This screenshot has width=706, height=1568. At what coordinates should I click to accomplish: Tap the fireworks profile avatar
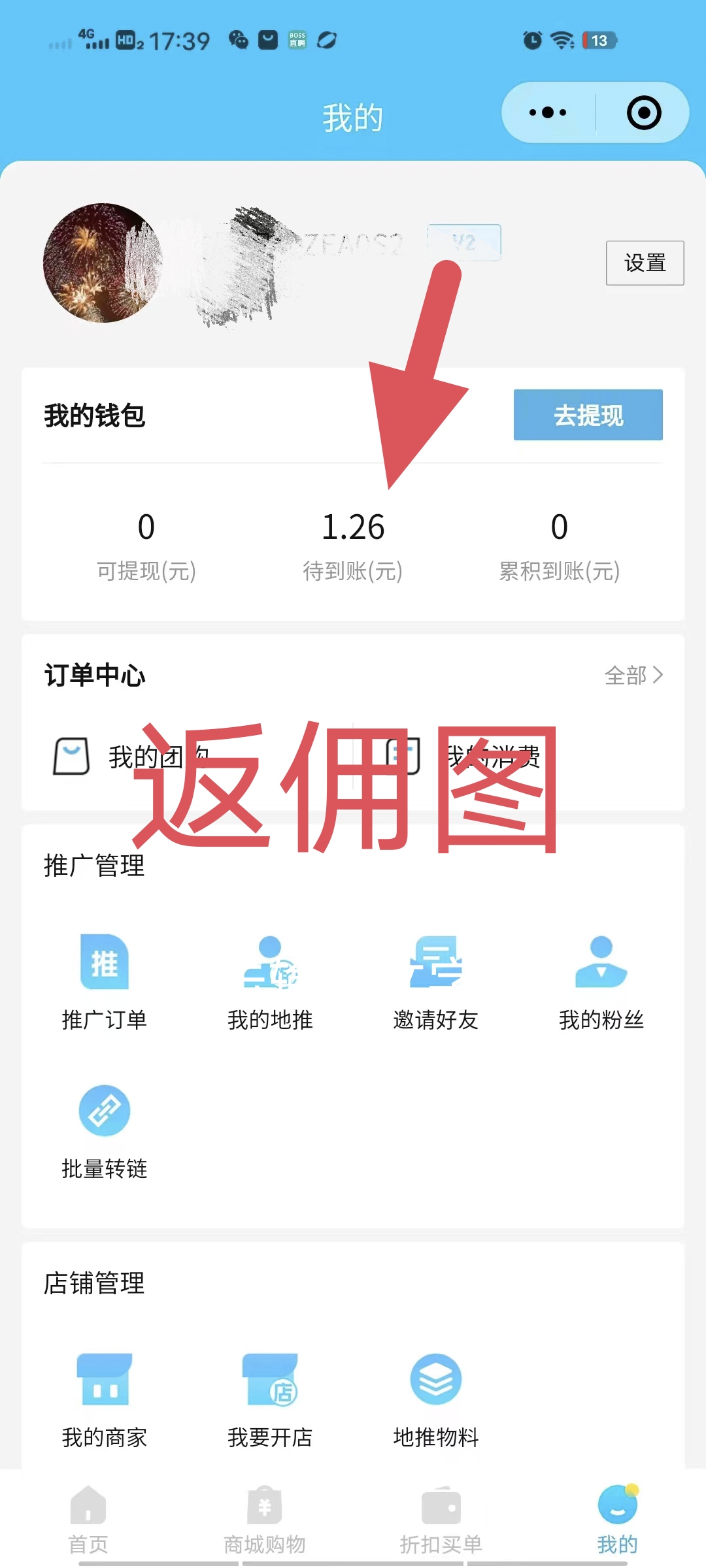tap(103, 263)
